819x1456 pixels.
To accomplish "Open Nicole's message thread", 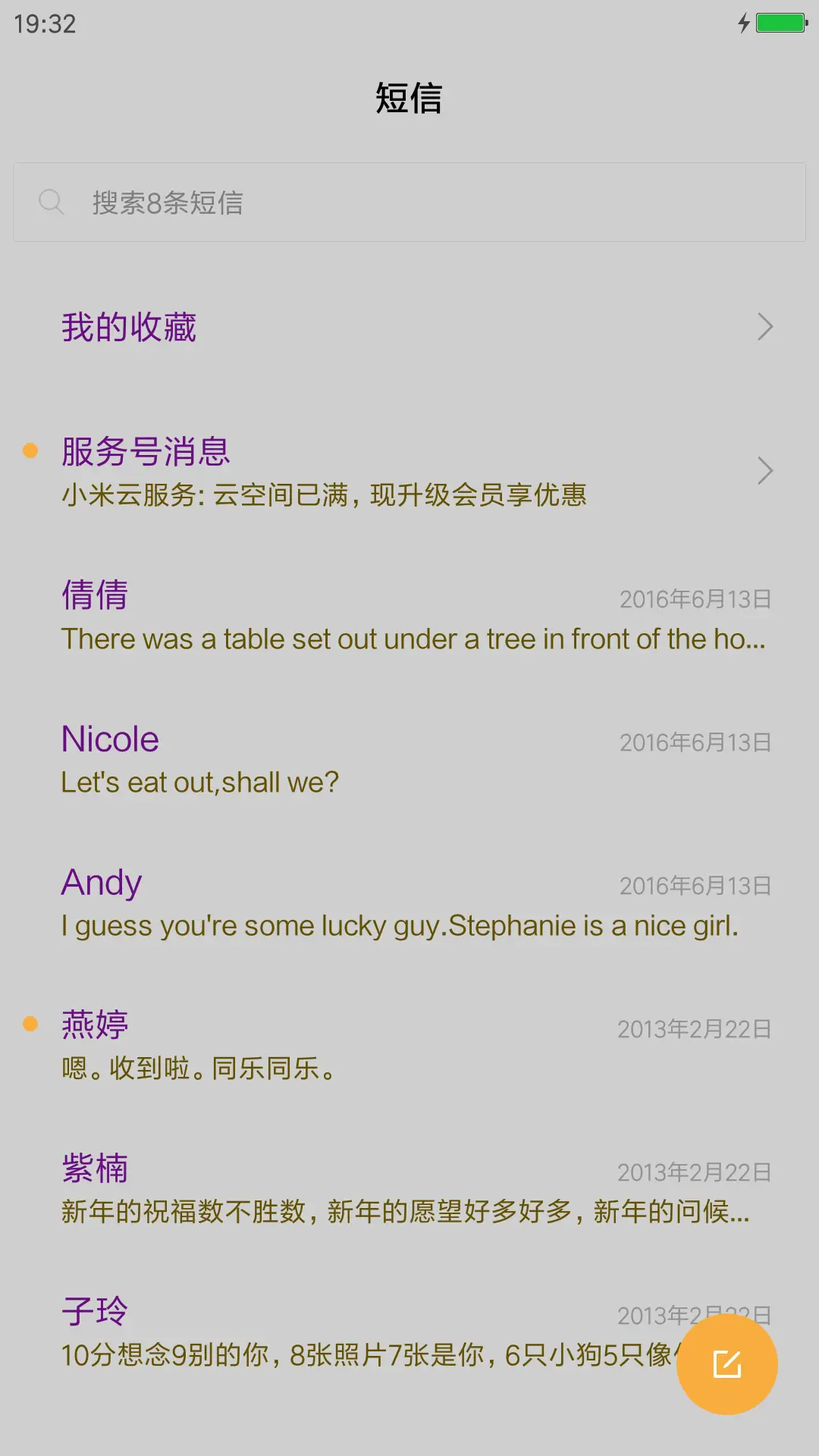I will point(409,759).
